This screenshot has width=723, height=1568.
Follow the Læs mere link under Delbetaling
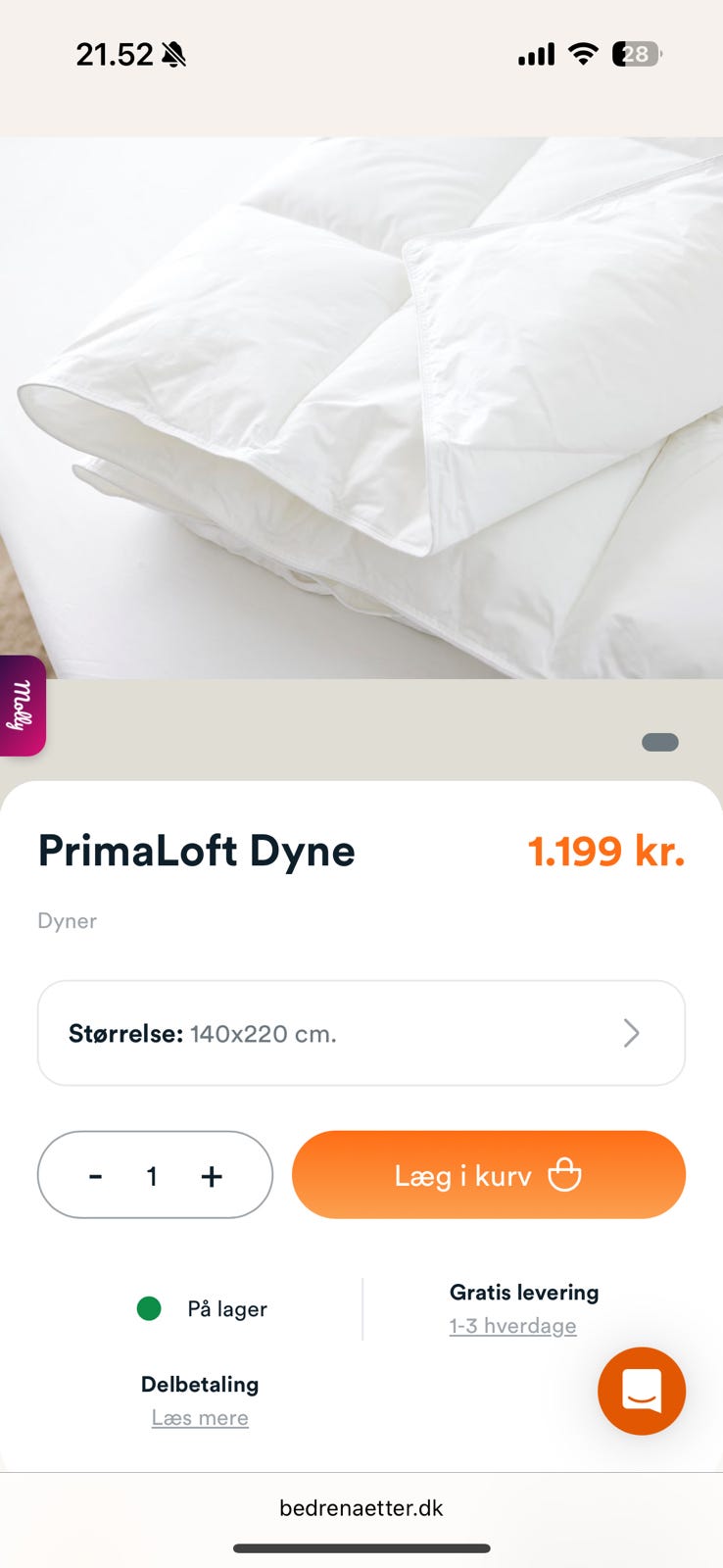click(200, 1418)
